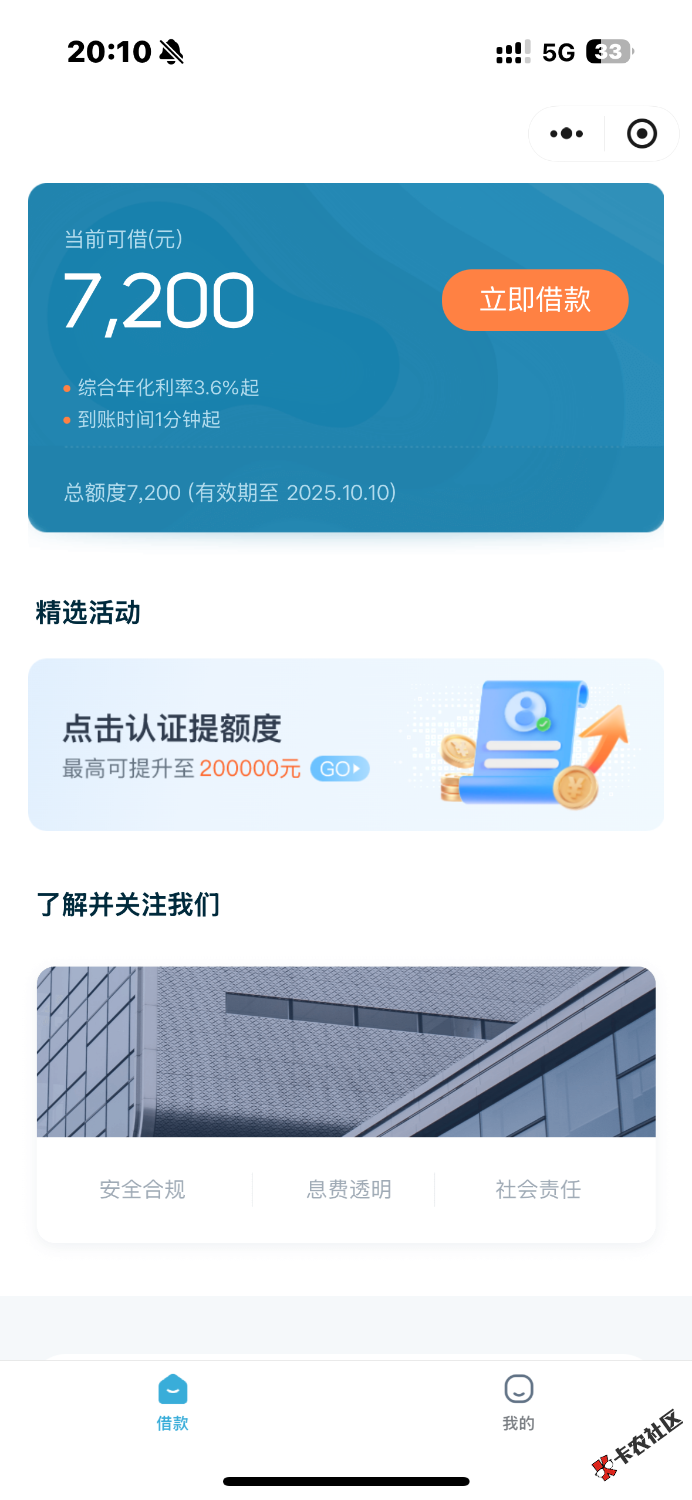Open the 点击认证提额度 banner
This screenshot has height=1500, width=692.
coord(346,745)
